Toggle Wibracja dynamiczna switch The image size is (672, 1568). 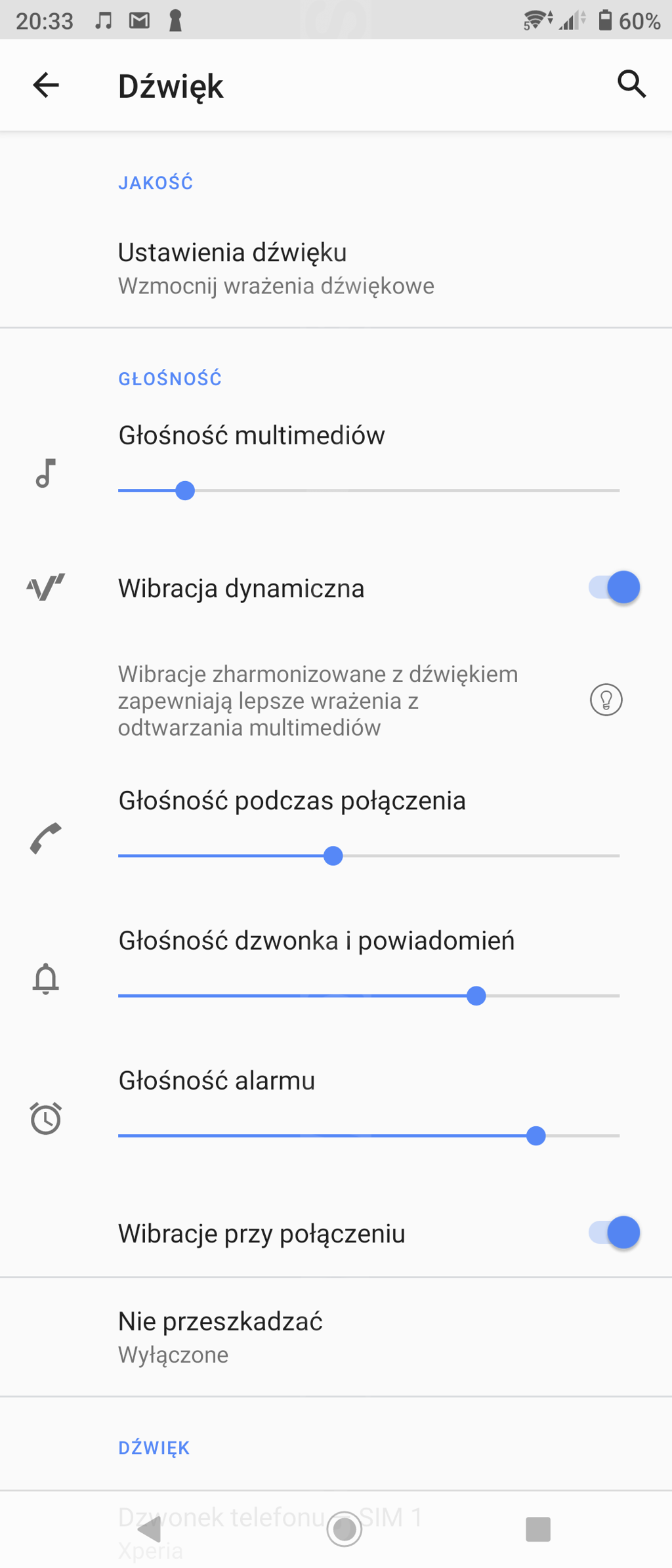click(614, 587)
